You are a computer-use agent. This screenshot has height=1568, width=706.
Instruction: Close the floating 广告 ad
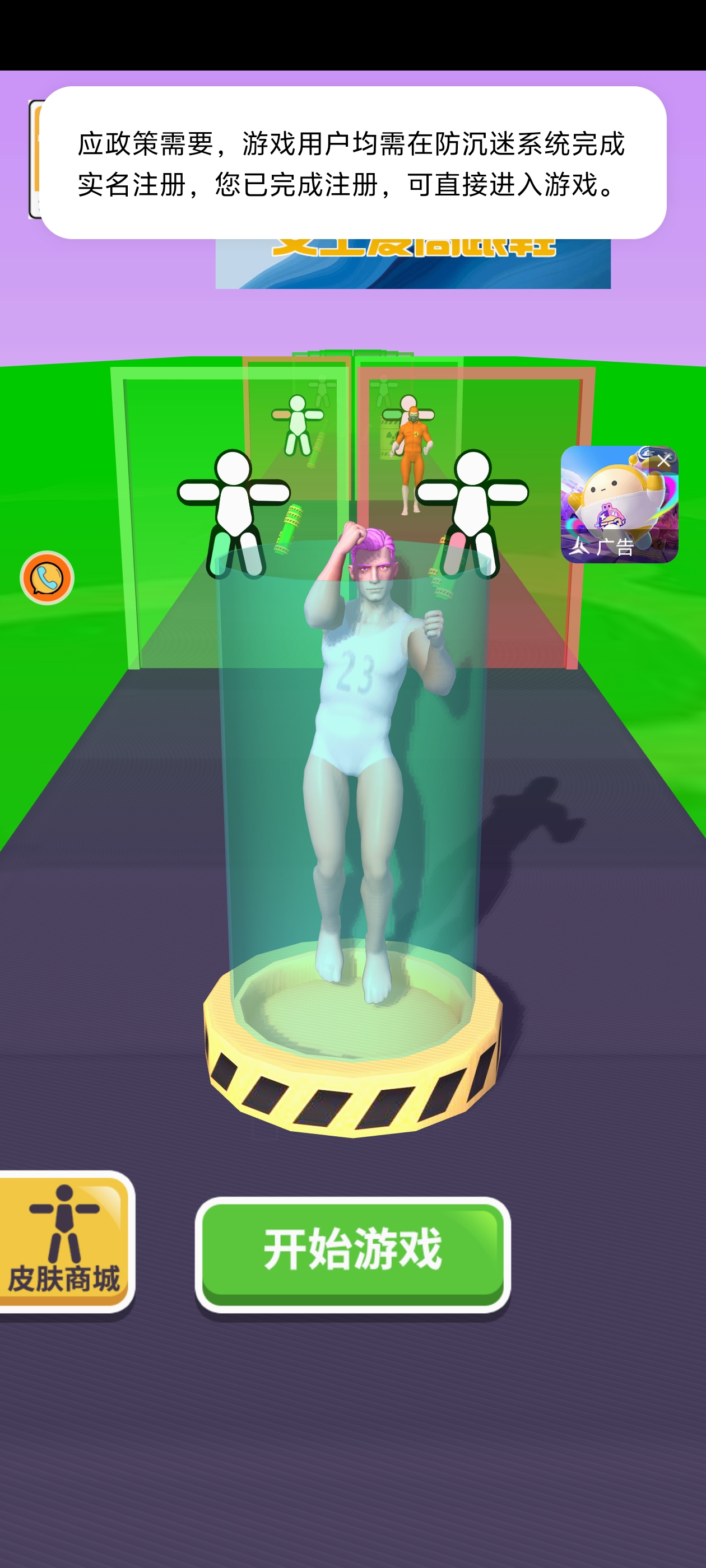click(x=663, y=461)
